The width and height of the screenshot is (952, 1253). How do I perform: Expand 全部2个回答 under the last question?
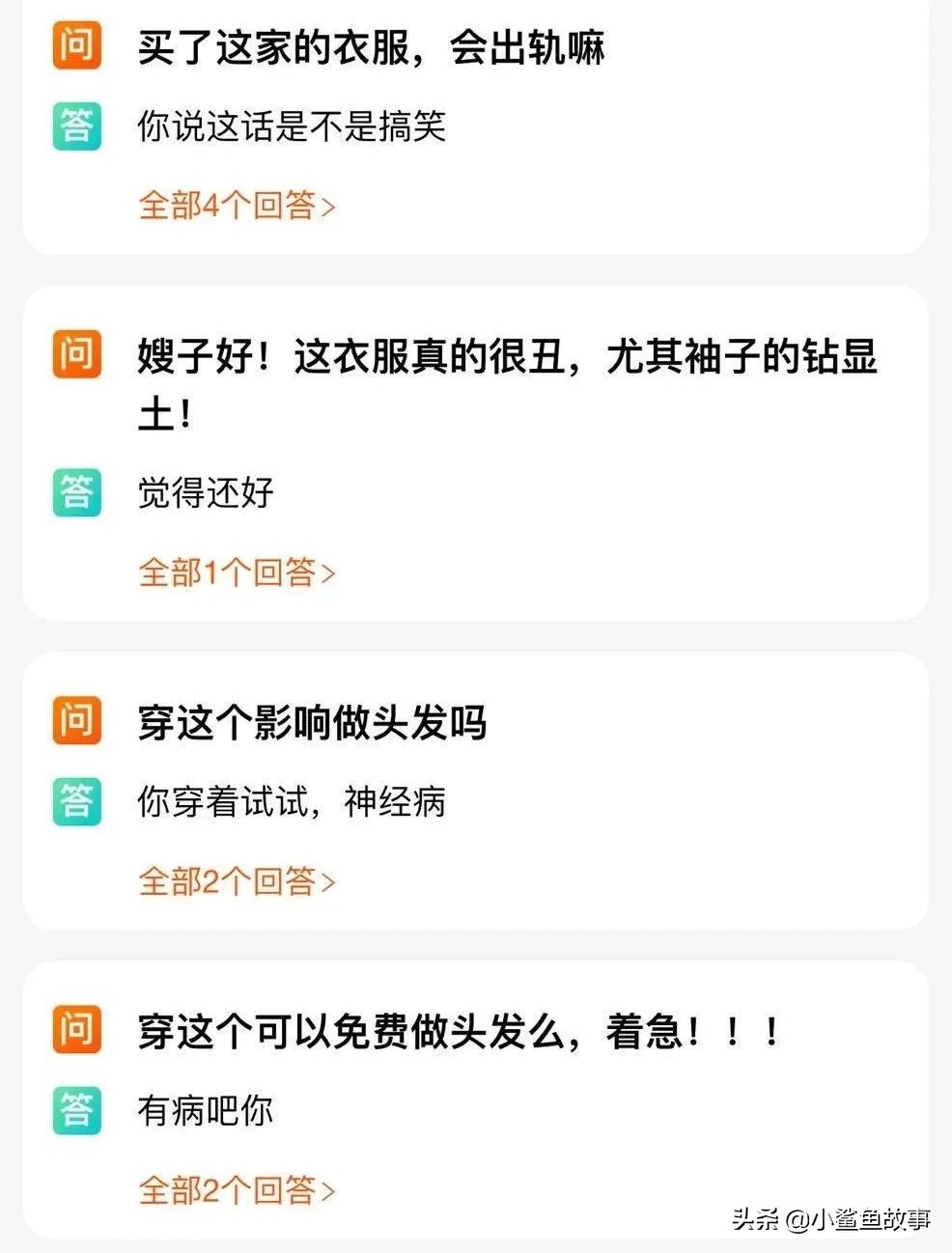click(227, 1191)
